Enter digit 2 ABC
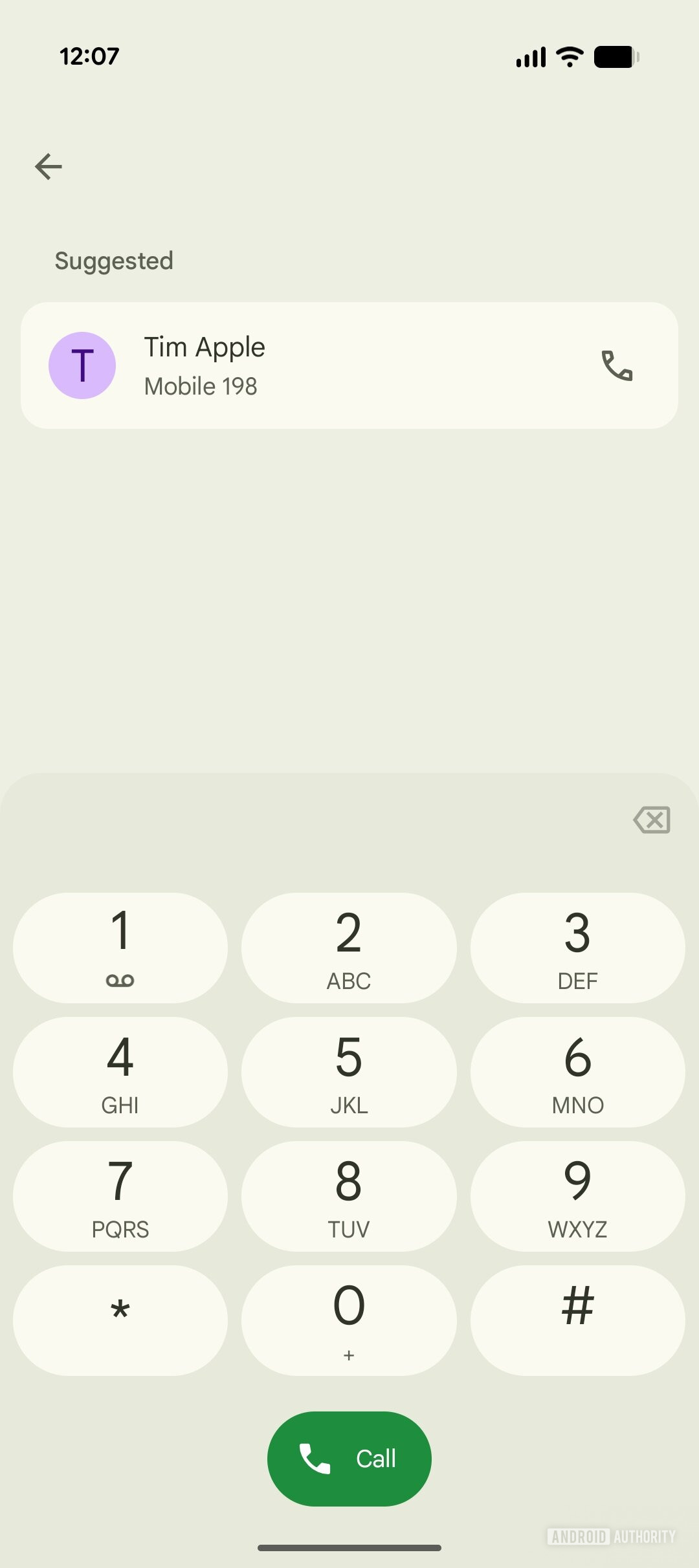This screenshot has height=1568, width=699. click(x=349, y=948)
